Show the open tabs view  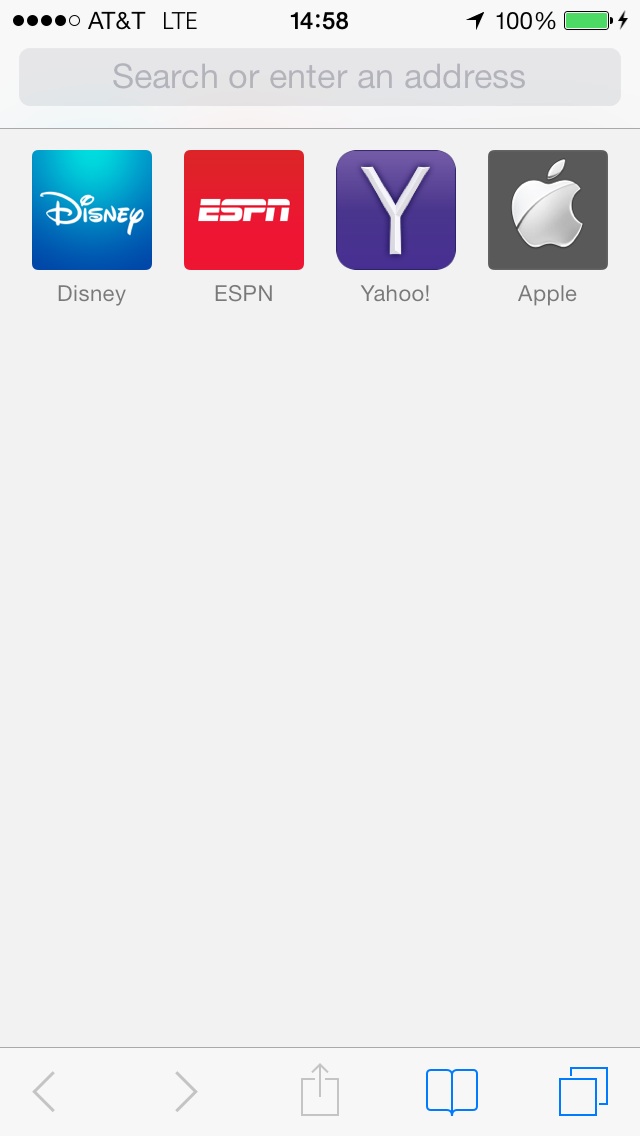[x=583, y=1091]
